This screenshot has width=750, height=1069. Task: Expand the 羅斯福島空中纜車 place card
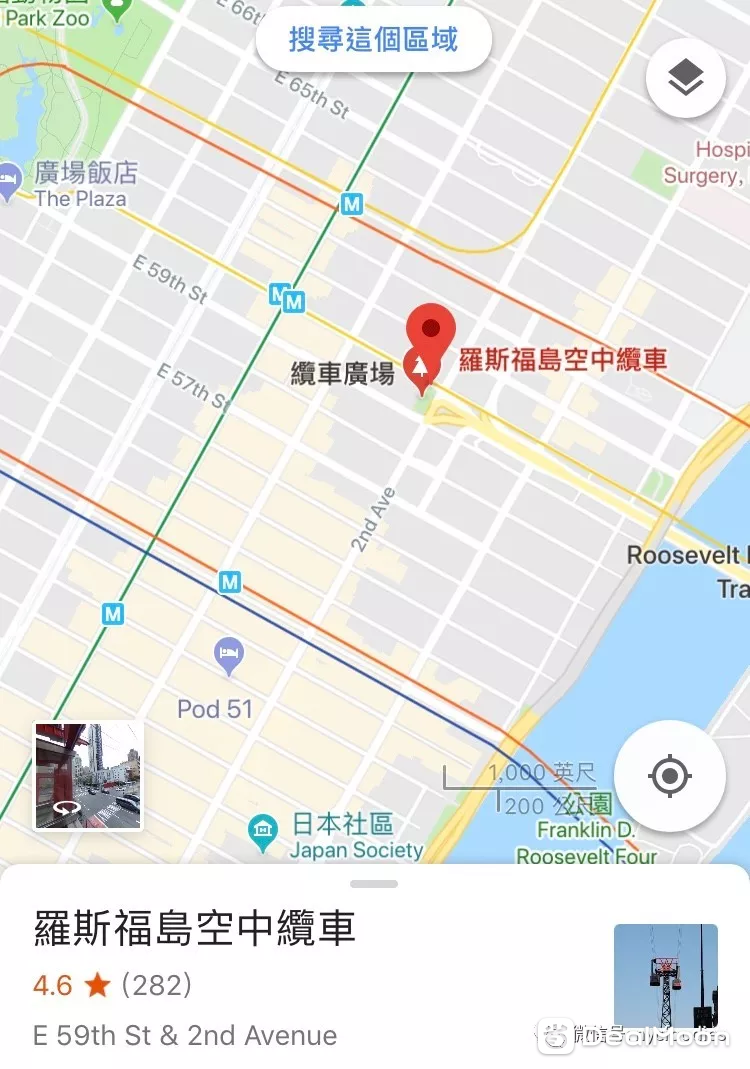374,884
